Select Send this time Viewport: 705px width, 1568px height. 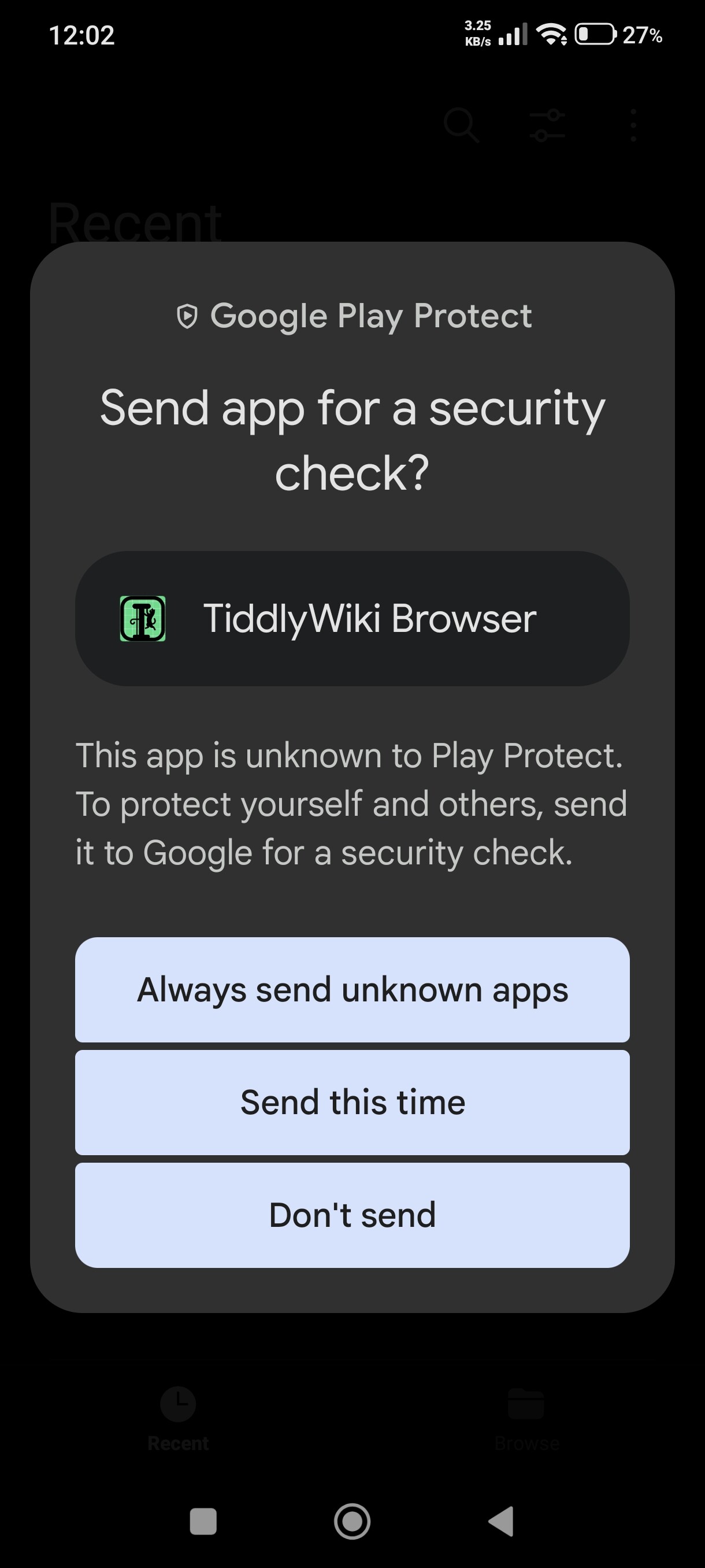(x=352, y=1103)
